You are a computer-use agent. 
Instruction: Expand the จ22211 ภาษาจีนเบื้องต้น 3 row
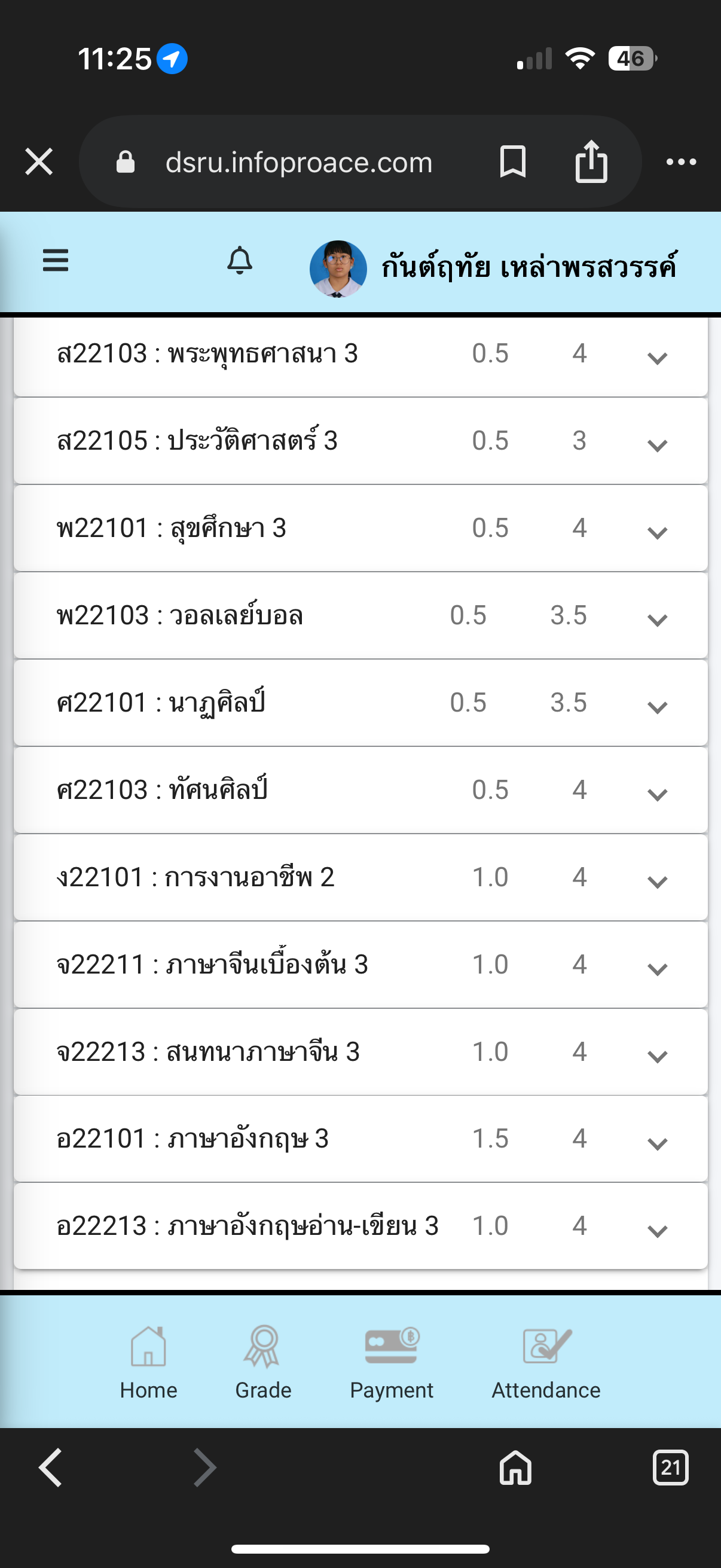(657, 968)
